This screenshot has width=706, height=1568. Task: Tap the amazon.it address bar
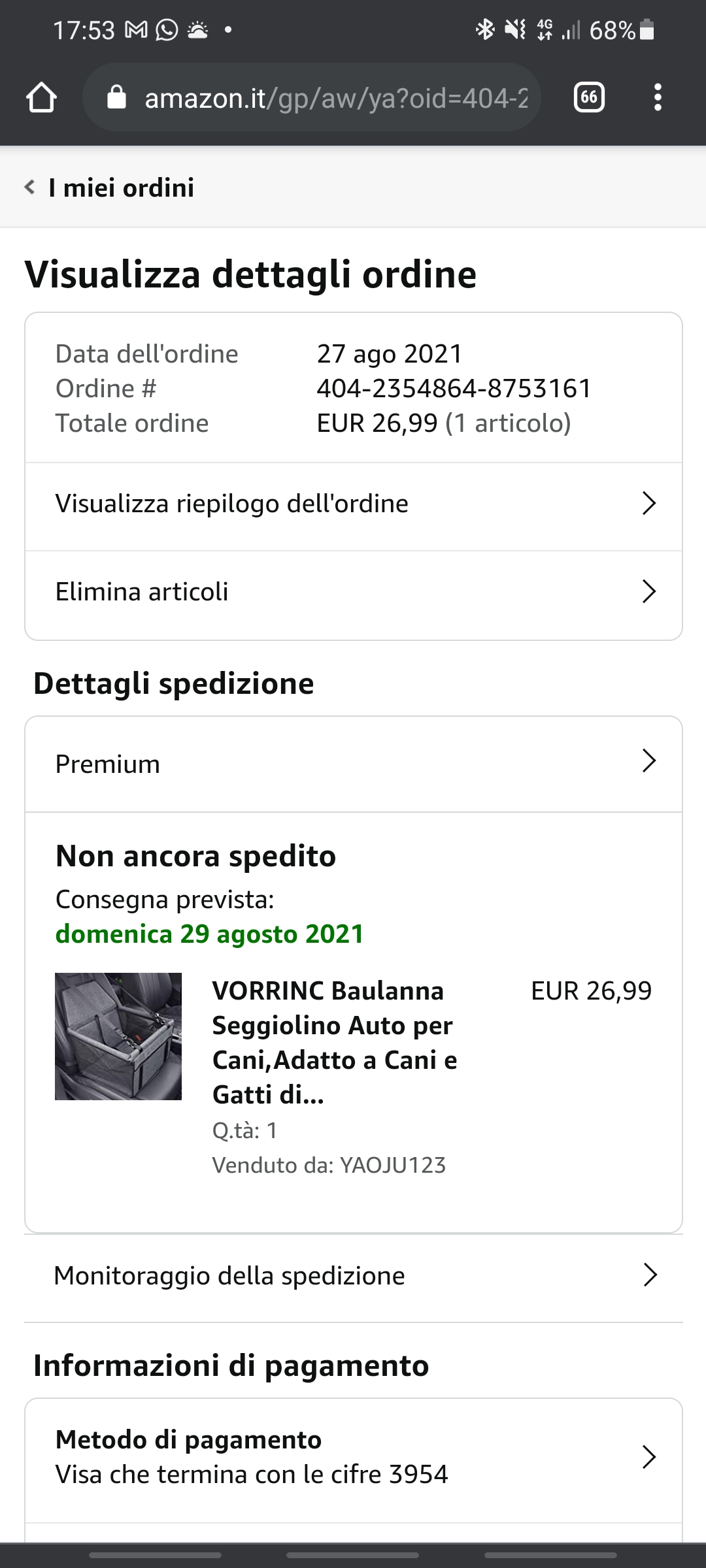(312, 98)
